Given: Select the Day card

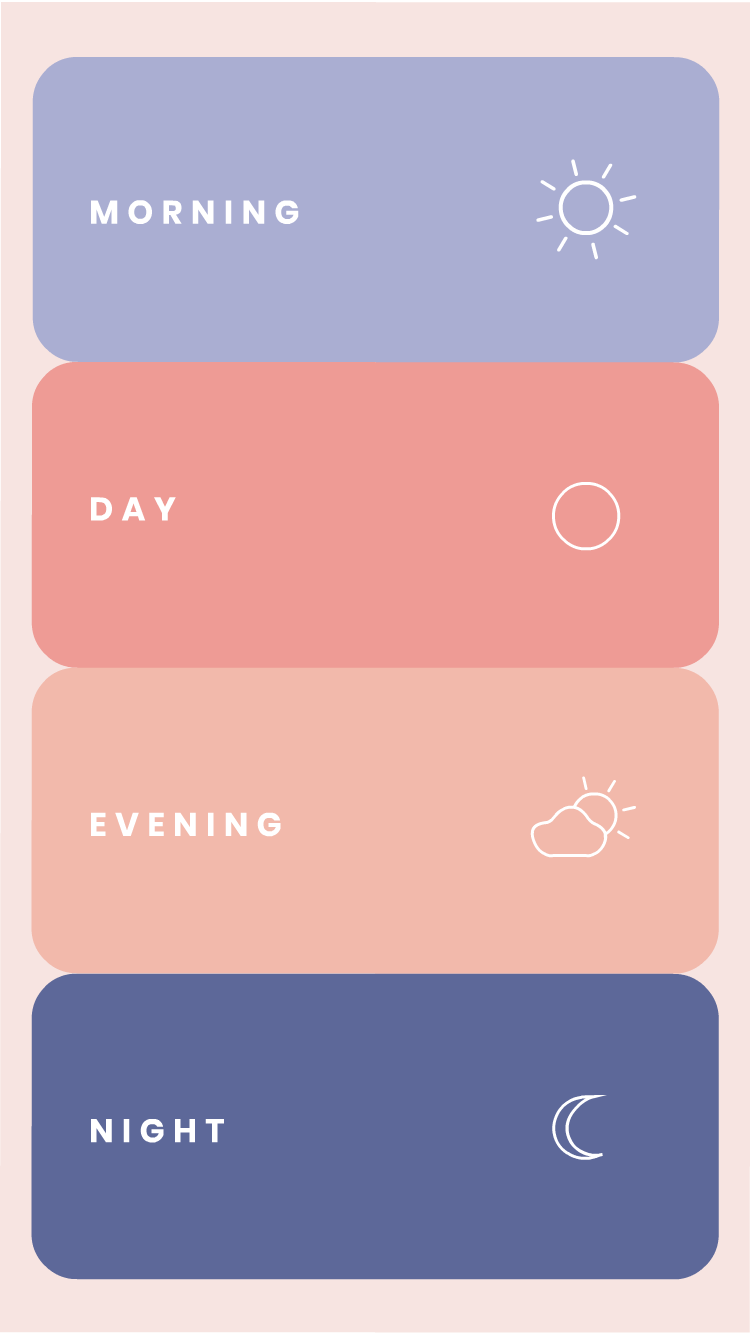Looking at the screenshot, I should pos(375,515).
